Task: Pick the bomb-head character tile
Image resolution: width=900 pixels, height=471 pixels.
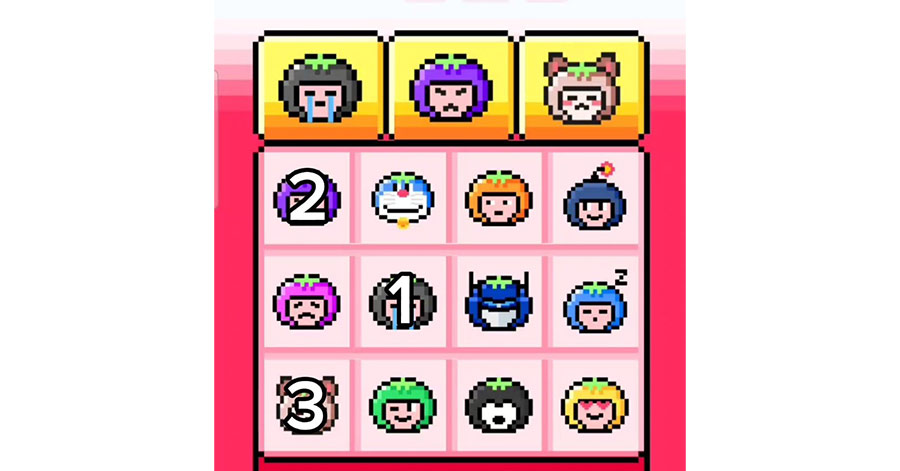Action: pyautogui.click(x=594, y=199)
